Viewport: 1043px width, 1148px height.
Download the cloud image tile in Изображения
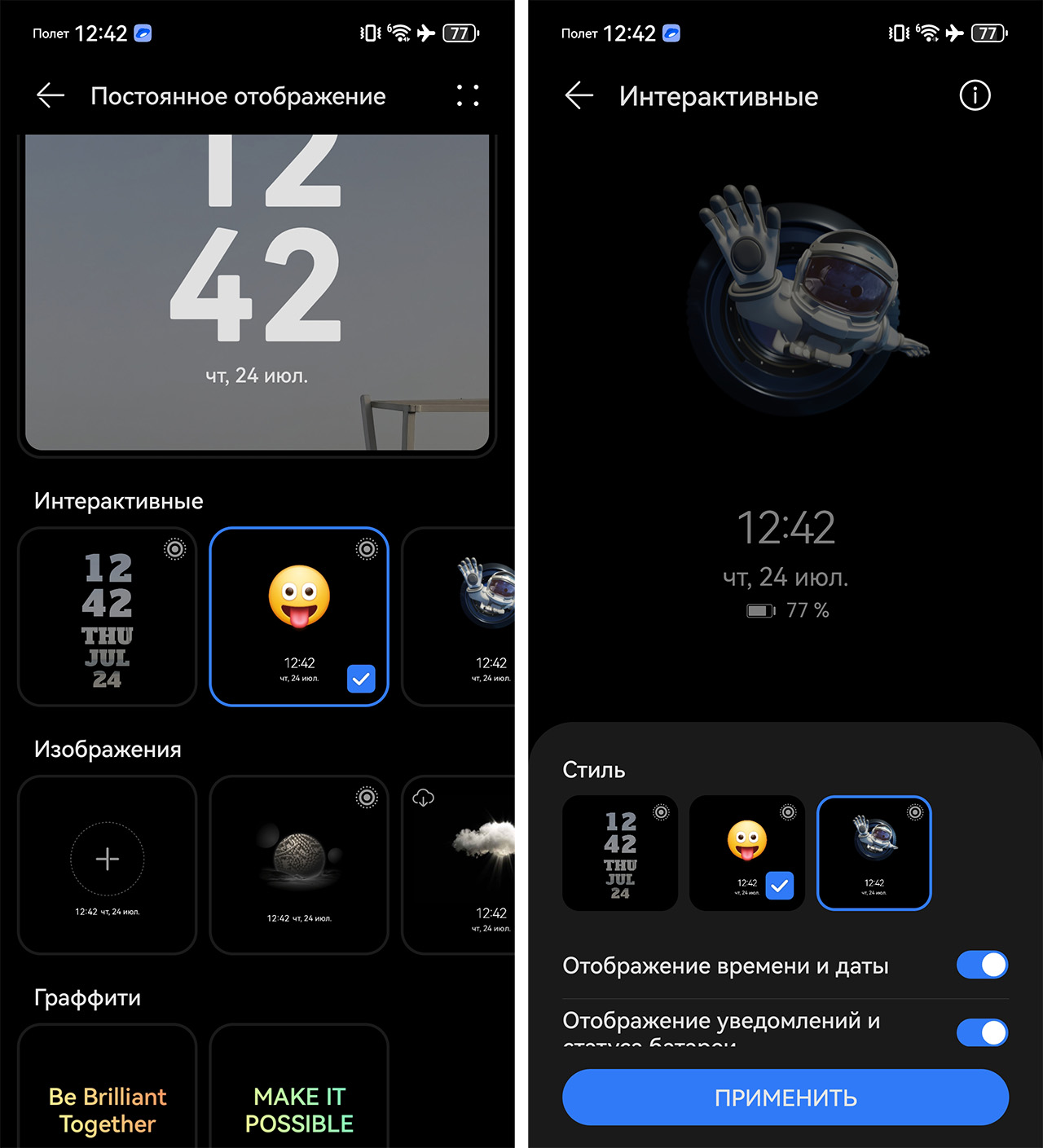click(460, 864)
